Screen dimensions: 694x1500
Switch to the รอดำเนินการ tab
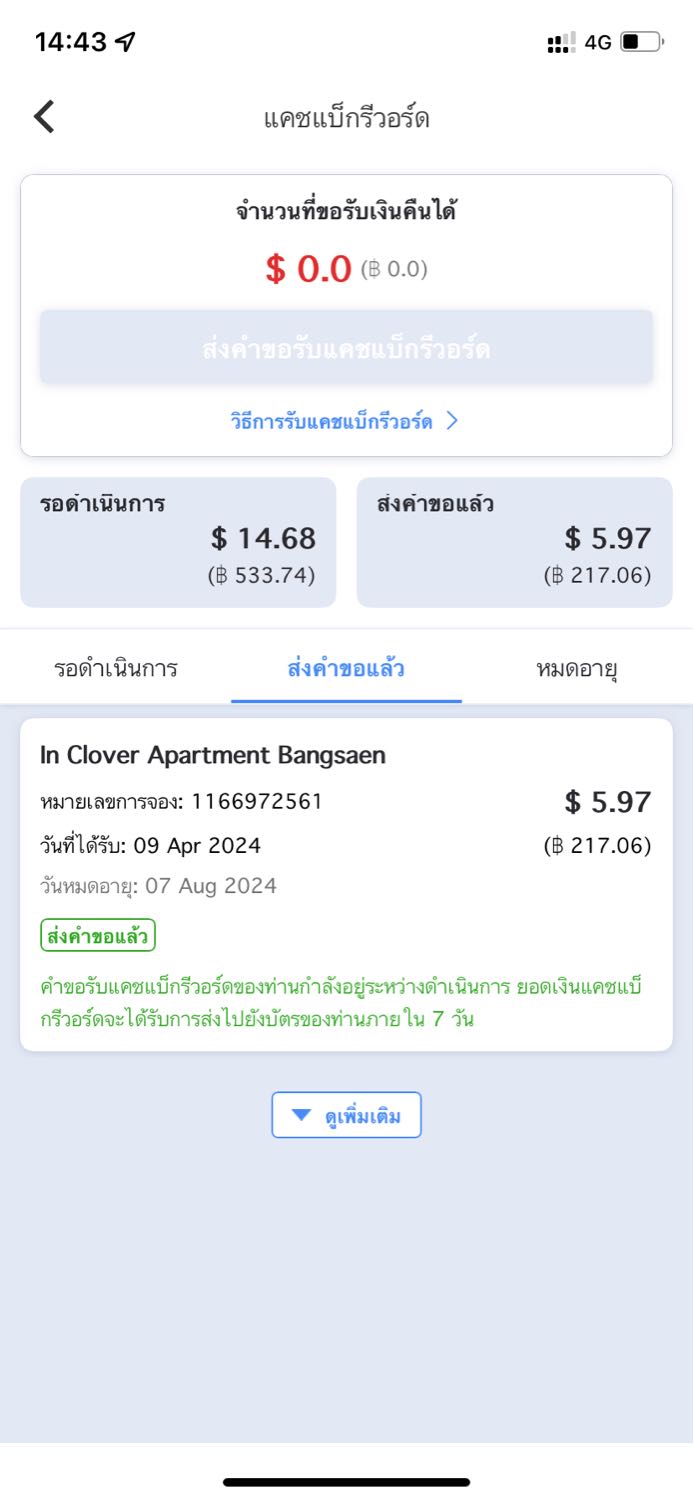coord(116,668)
